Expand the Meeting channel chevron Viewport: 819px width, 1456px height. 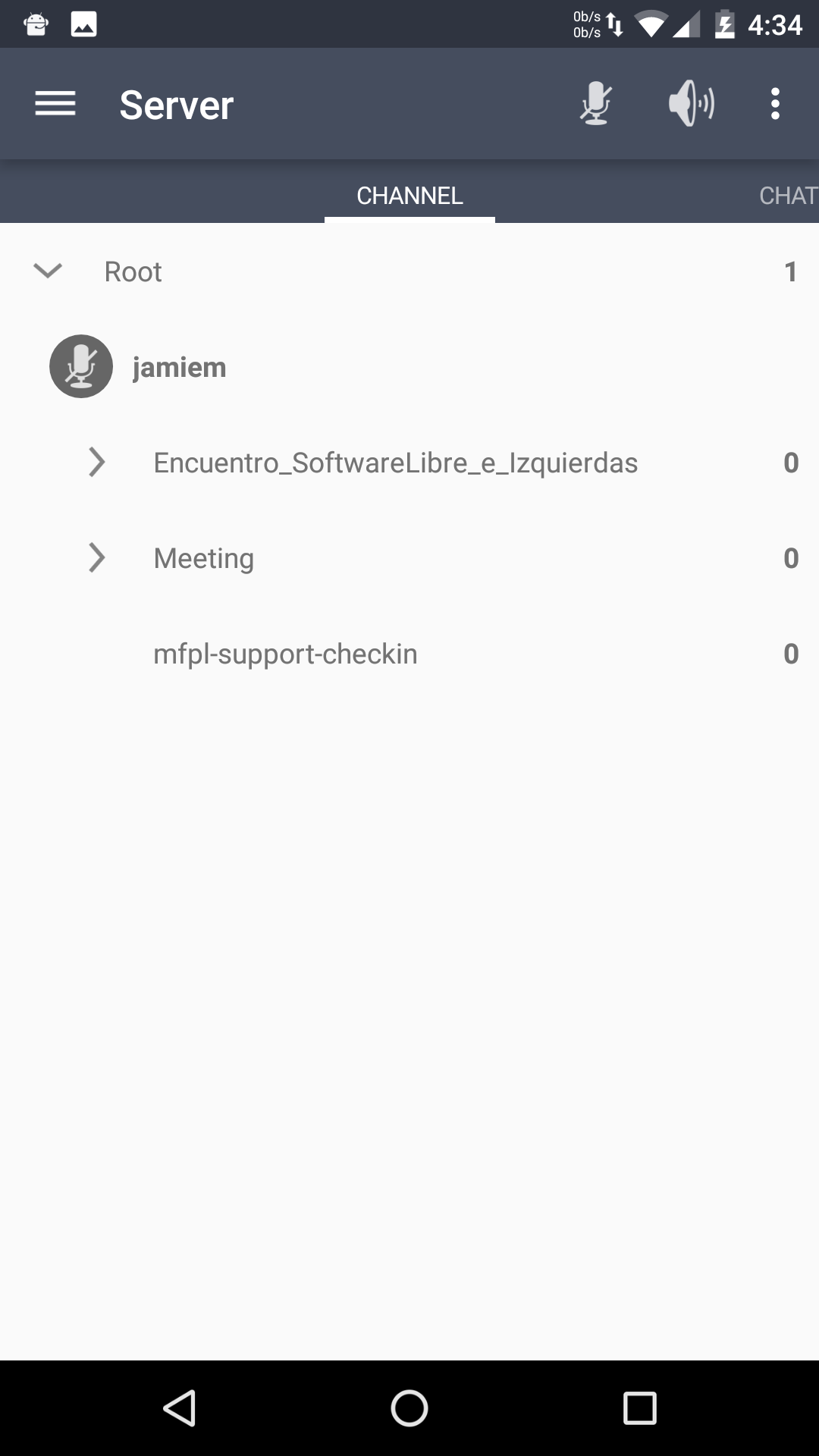[x=96, y=557]
